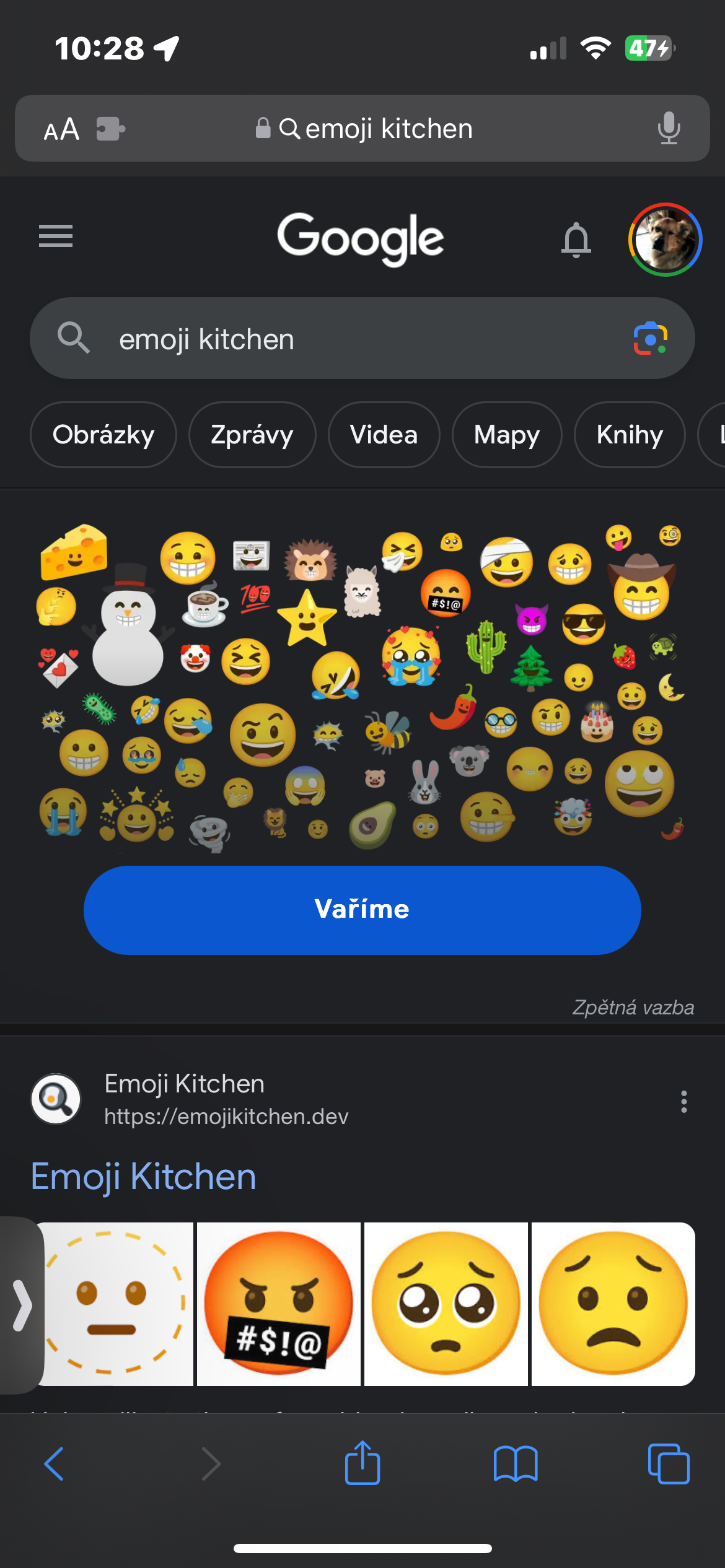The height and width of the screenshot is (1568, 725).
Task: Open the Google hamburger menu
Action: click(56, 236)
